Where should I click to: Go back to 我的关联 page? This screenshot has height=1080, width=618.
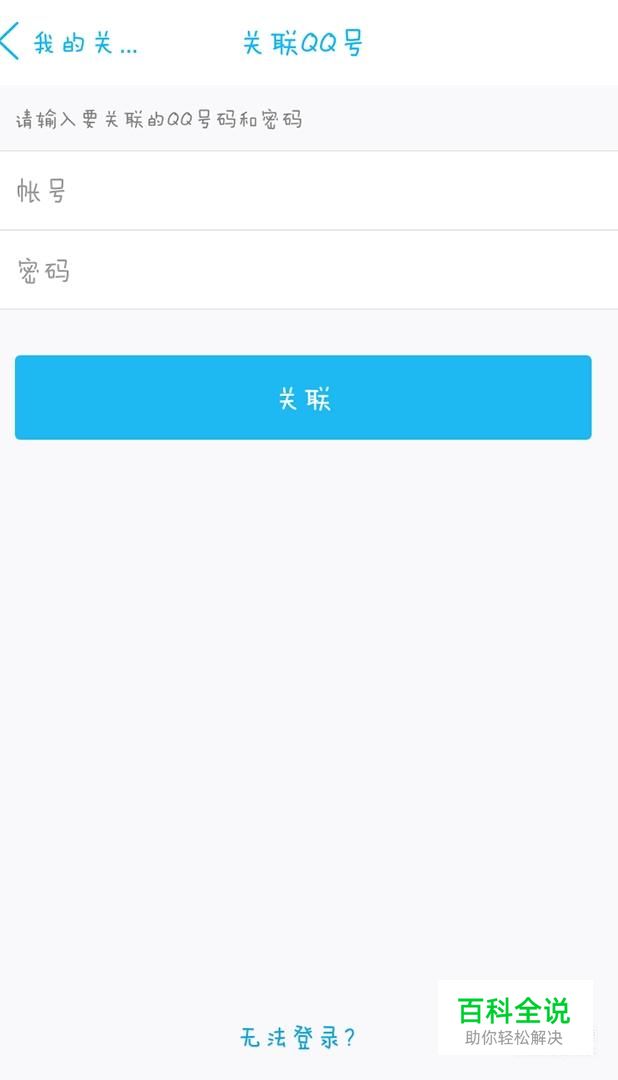[70, 43]
